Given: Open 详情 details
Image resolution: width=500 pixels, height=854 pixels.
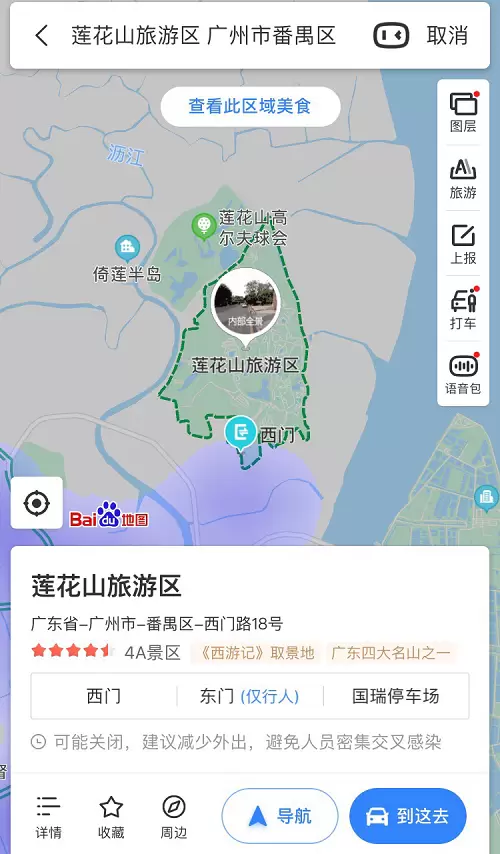Looking at the screenshot, I should click(x=48, y=816).
